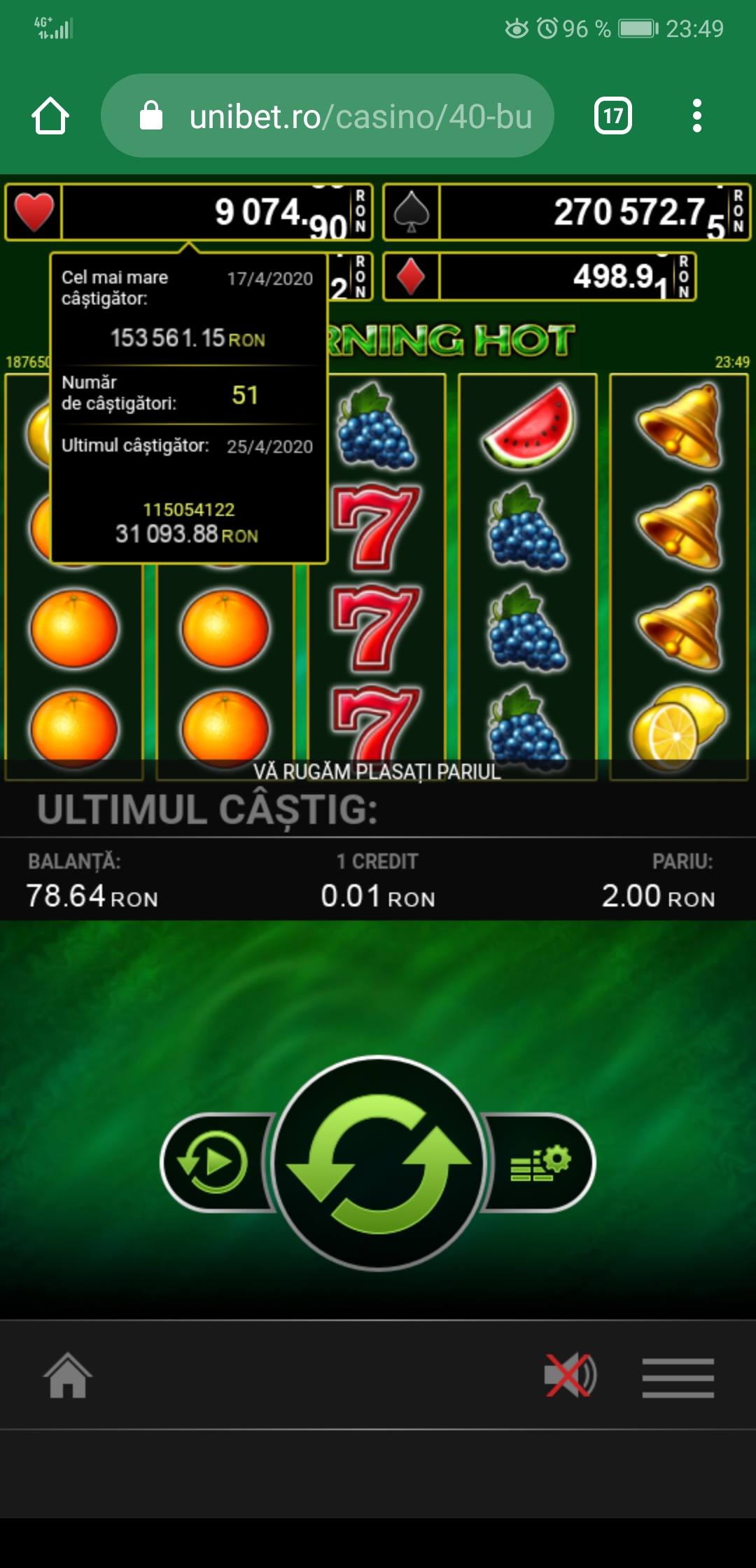Return to the casino lobby home
756x1568 pixels.
tap(68, 1375)
